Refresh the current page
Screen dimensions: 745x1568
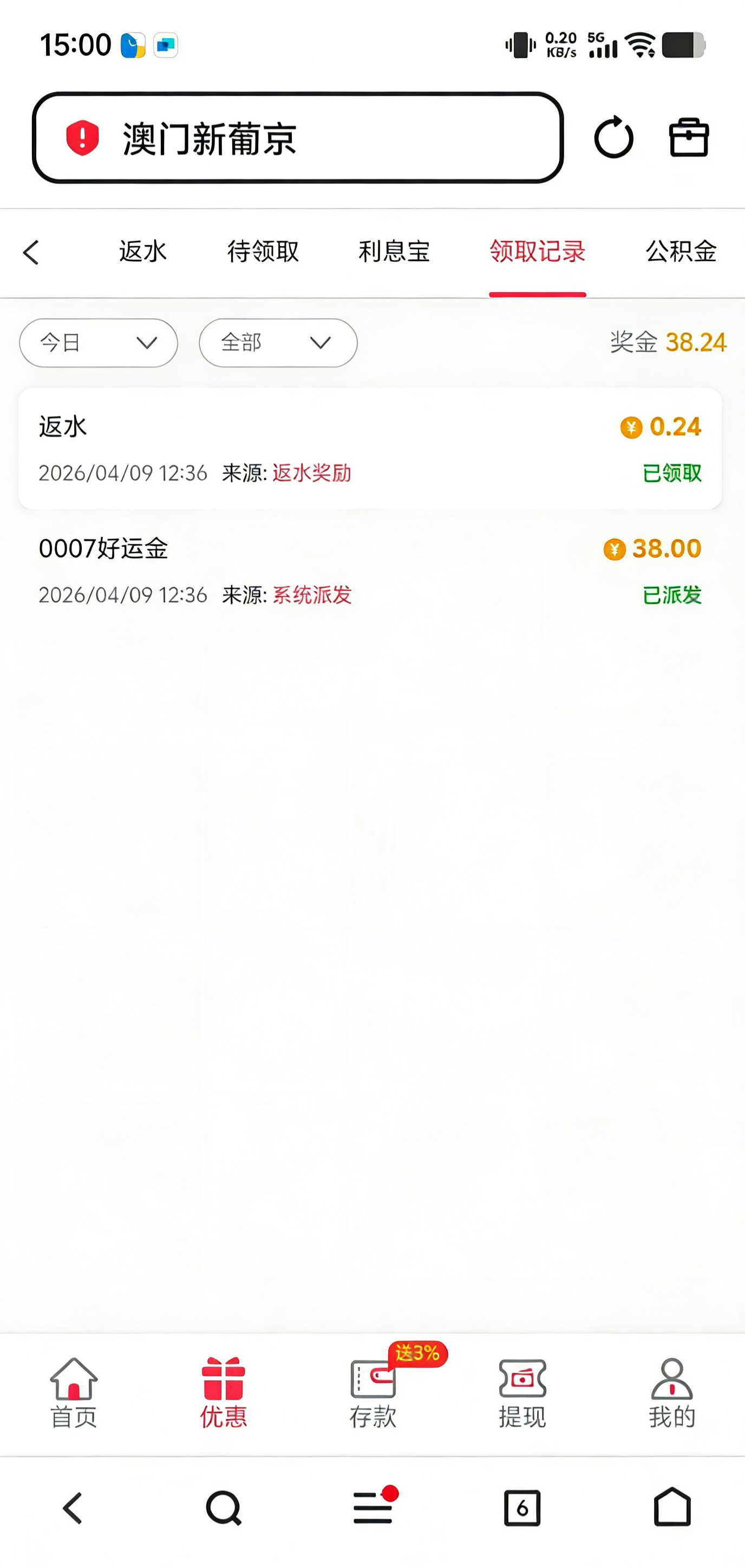point(615,138)
